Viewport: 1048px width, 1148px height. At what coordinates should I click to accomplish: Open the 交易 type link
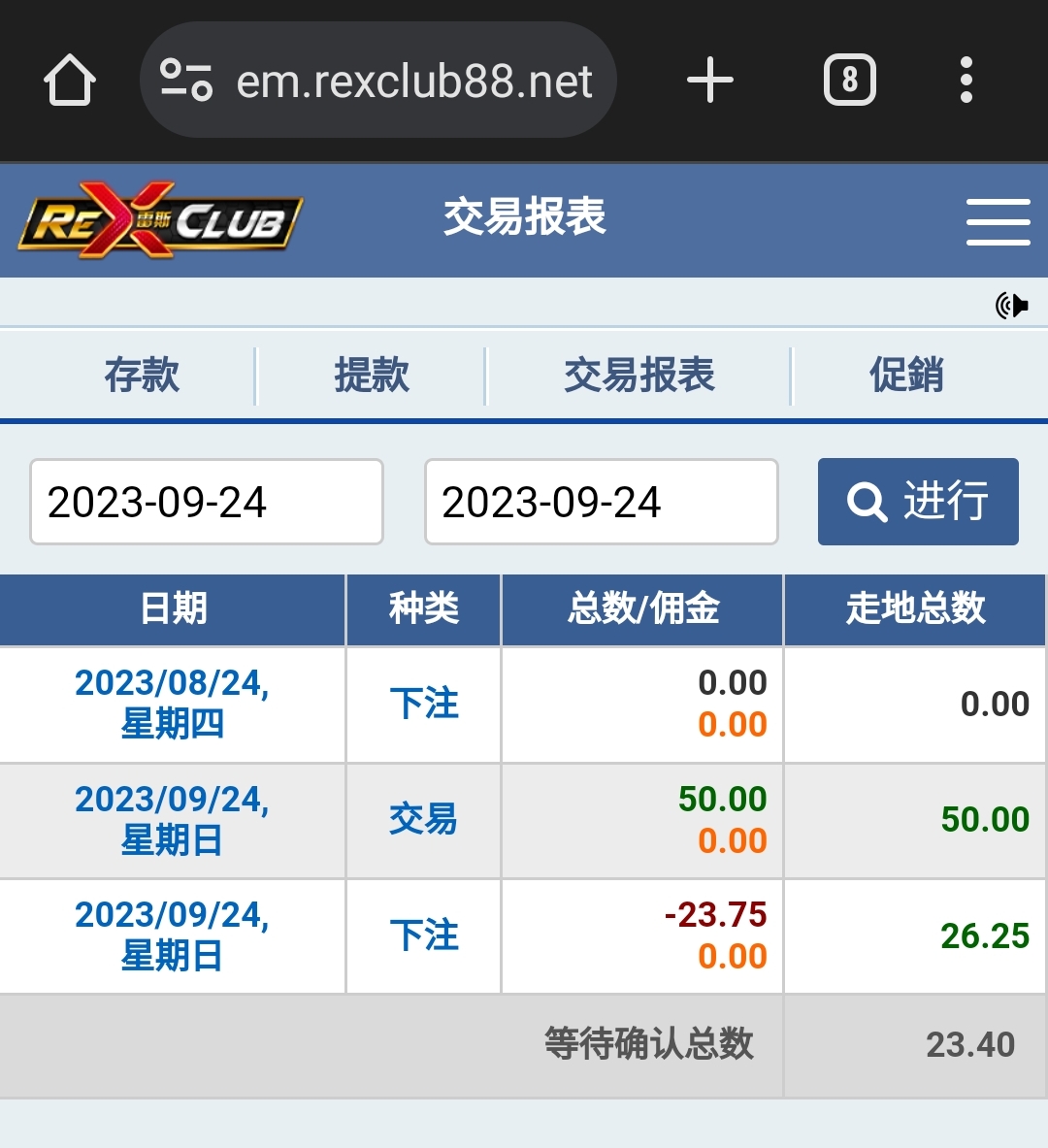(x=423, y=820)
